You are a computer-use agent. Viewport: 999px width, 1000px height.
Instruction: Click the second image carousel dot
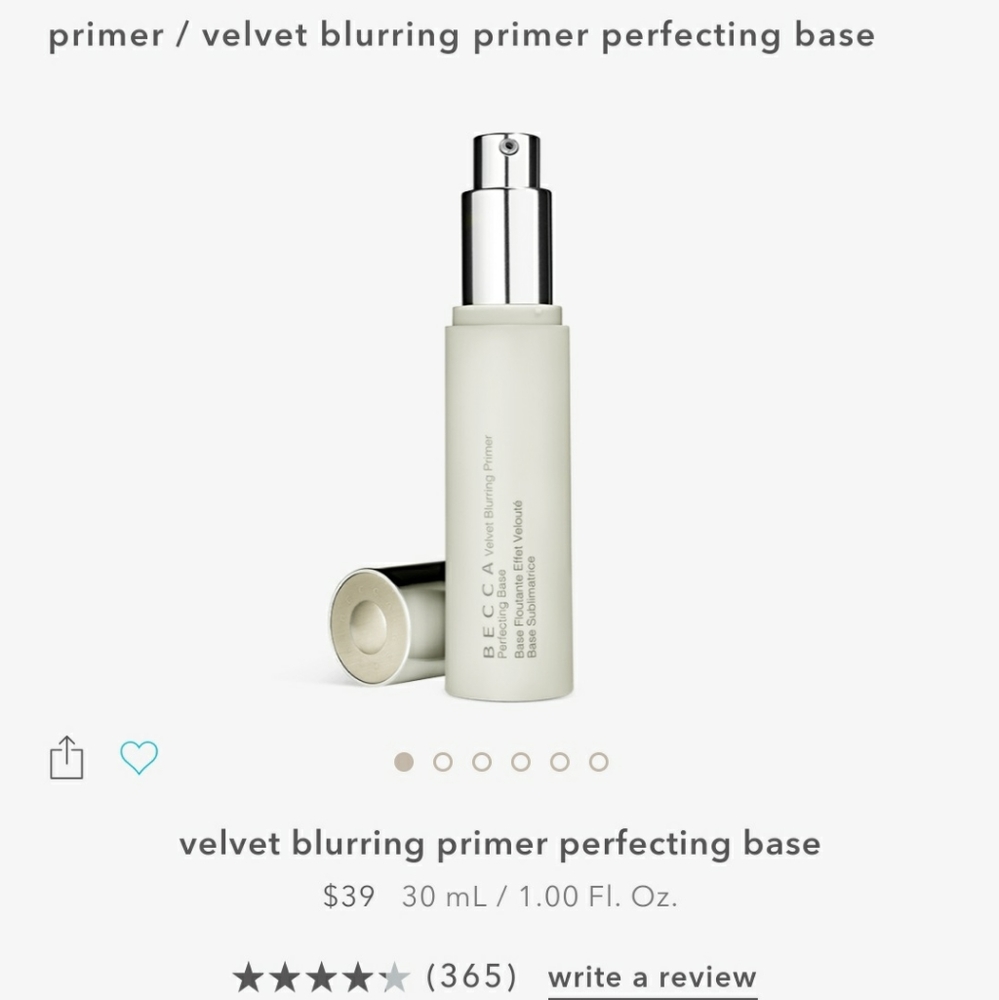click(443, 762)
